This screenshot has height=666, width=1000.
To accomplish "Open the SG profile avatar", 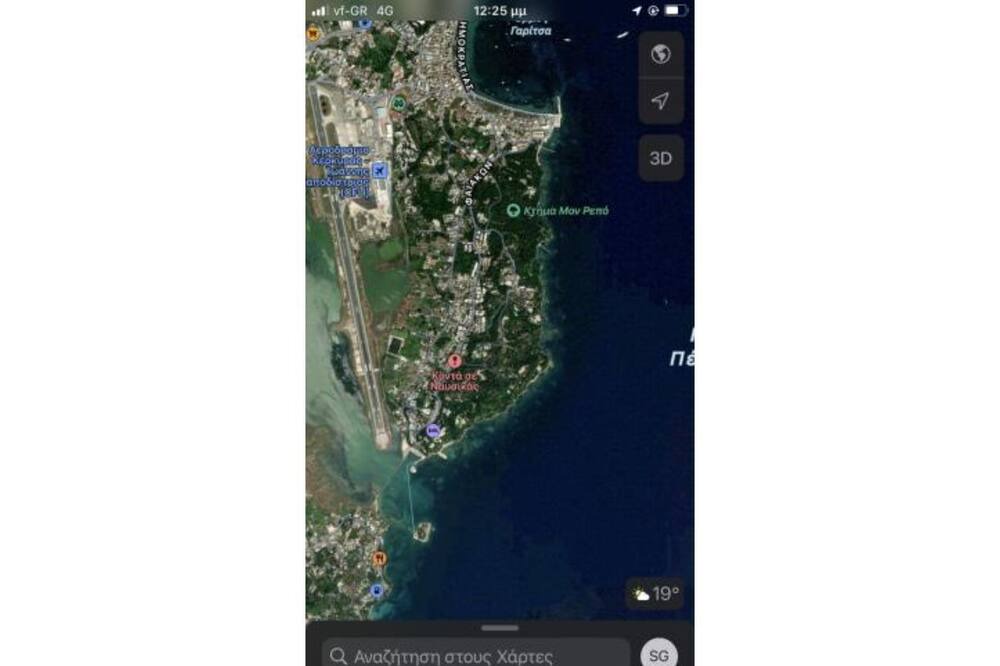I will (x=658, y=655).
